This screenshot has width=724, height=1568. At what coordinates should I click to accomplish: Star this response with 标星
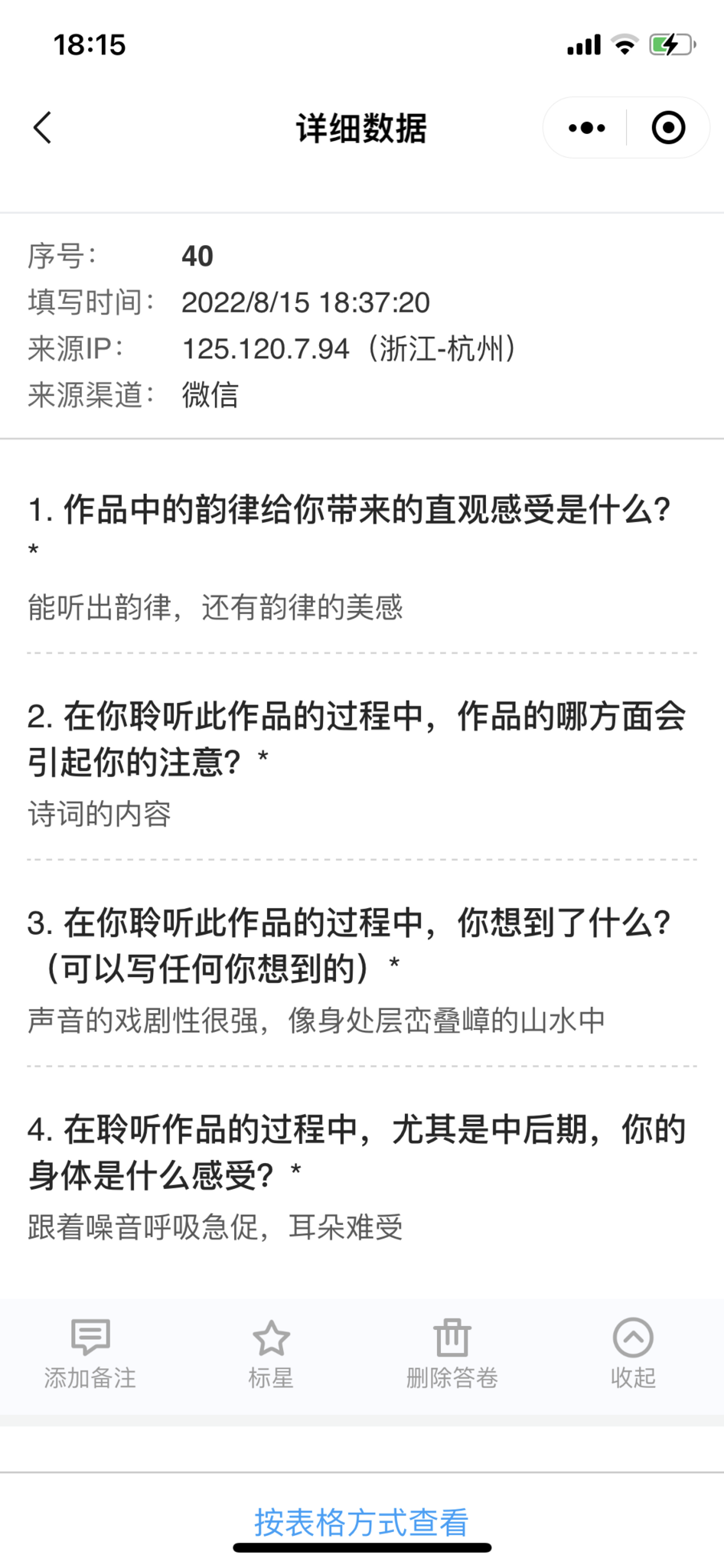[x=271, y=1354]
